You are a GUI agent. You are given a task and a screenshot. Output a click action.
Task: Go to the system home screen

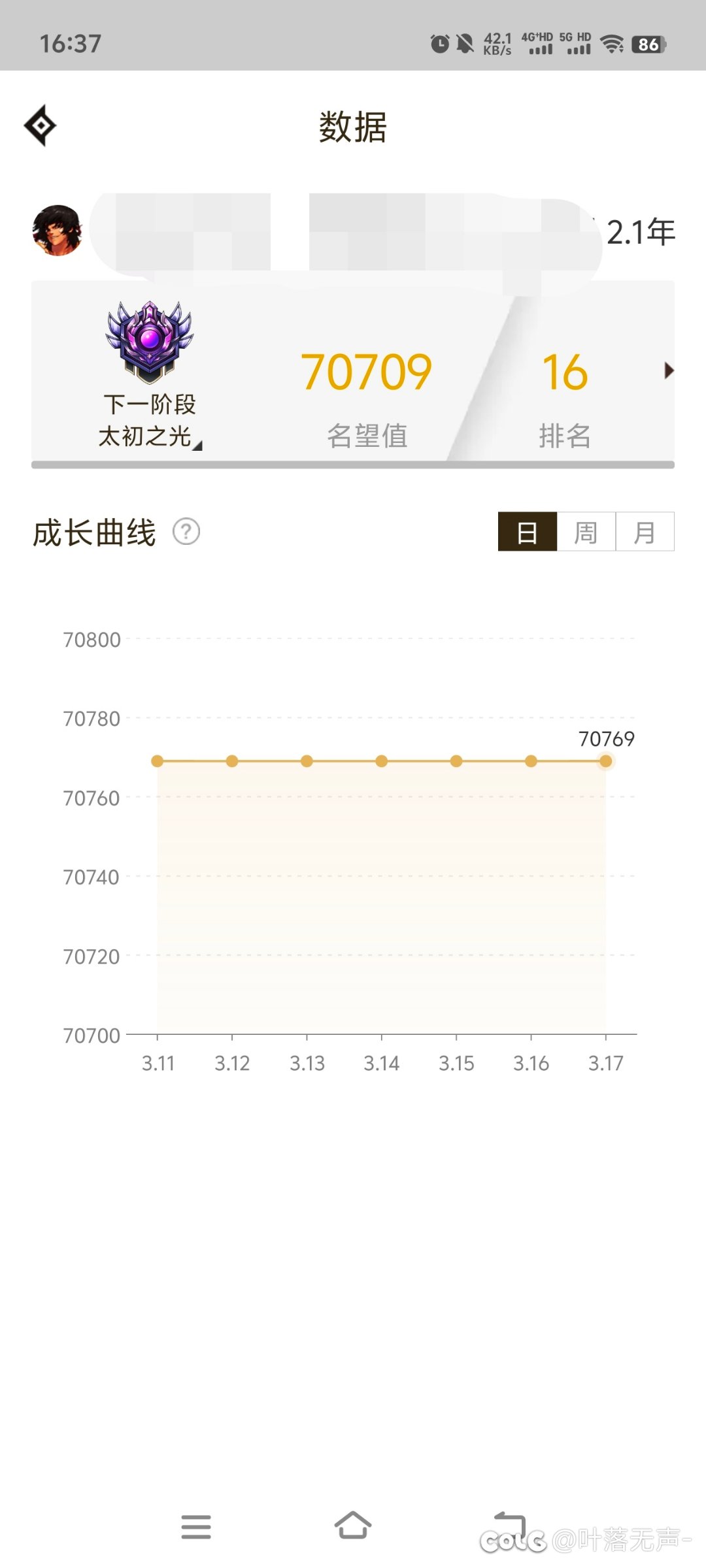pos(353,1526)
